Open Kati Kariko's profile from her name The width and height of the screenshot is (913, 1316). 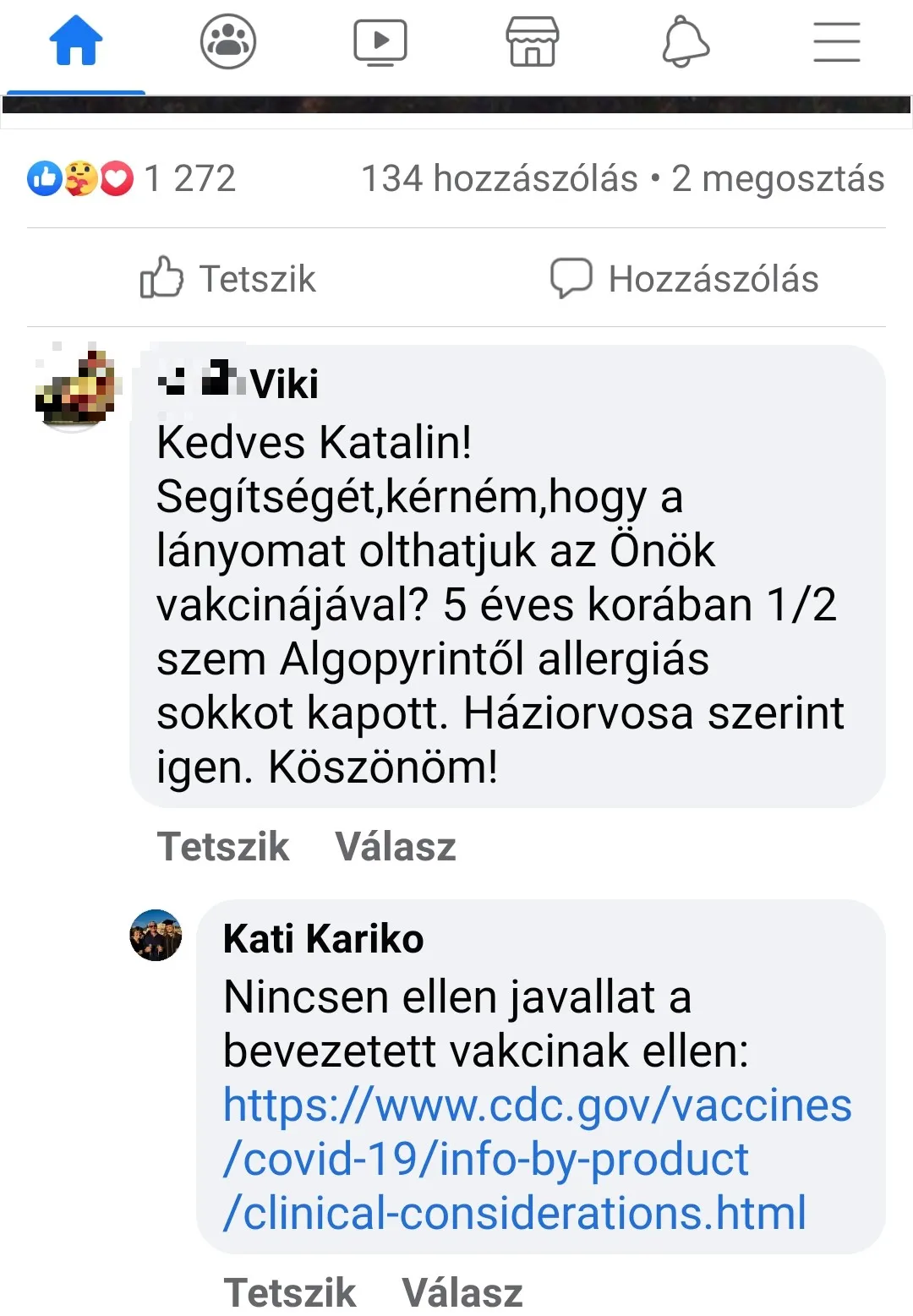[323, 939]
